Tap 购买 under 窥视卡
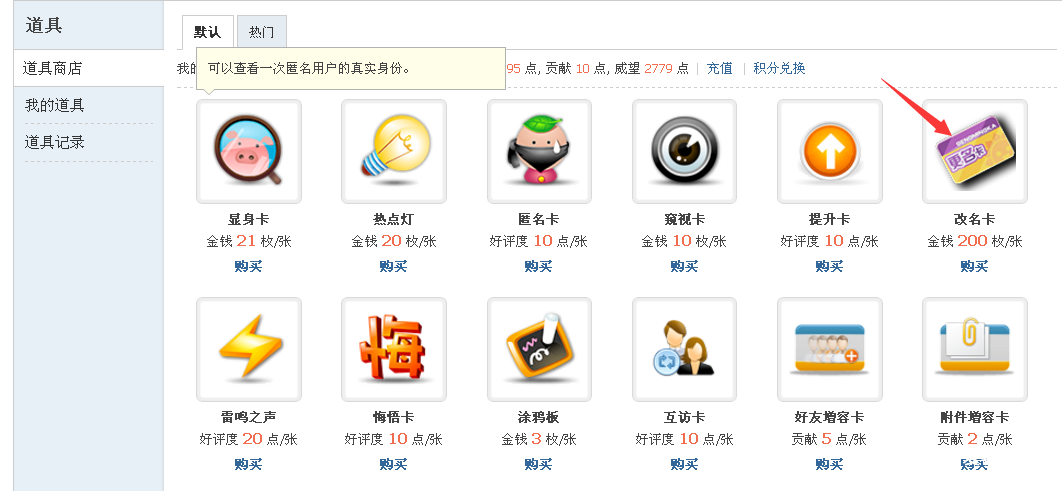Viewport: 1062px width, 491px height. tap(683, 266)
